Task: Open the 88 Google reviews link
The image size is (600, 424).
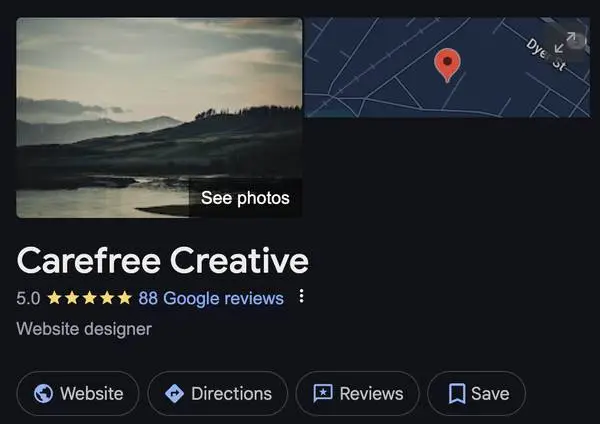Action: click(210, 298)
